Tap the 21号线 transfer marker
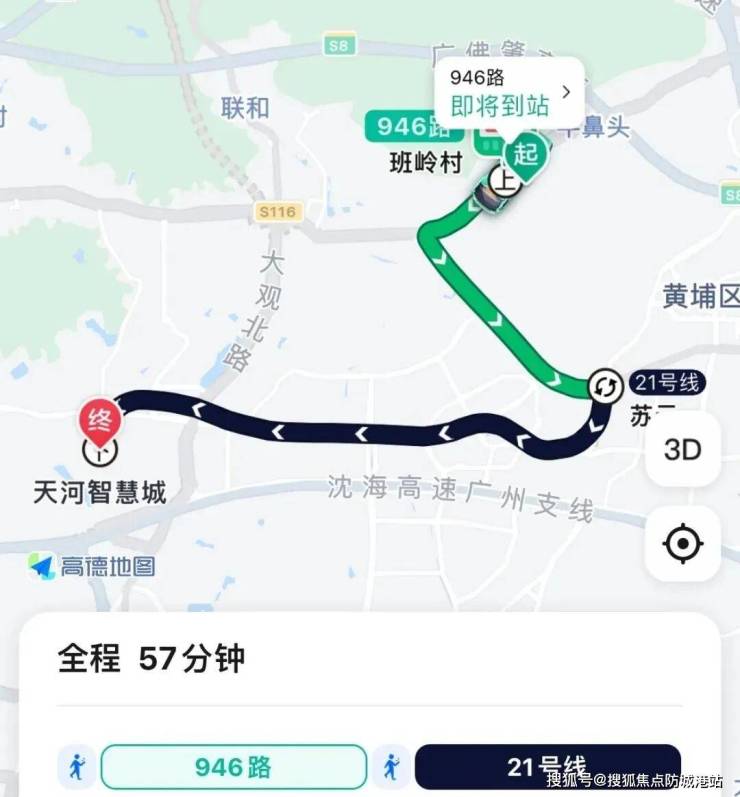Screen dimensions: 740x797 point(604,386)
